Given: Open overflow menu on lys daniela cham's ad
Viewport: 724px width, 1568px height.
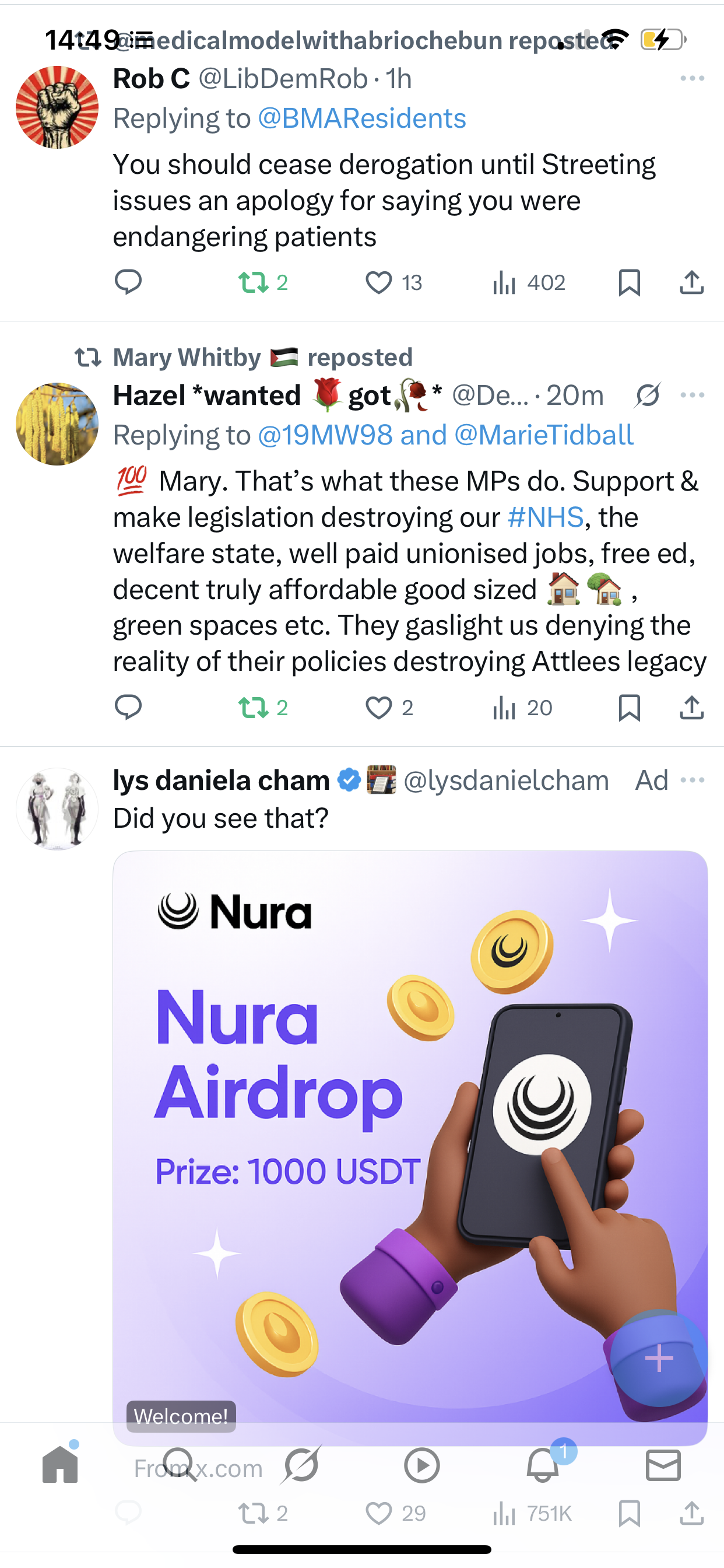Looking at the screenshot, I should click(x=693, y=780).
